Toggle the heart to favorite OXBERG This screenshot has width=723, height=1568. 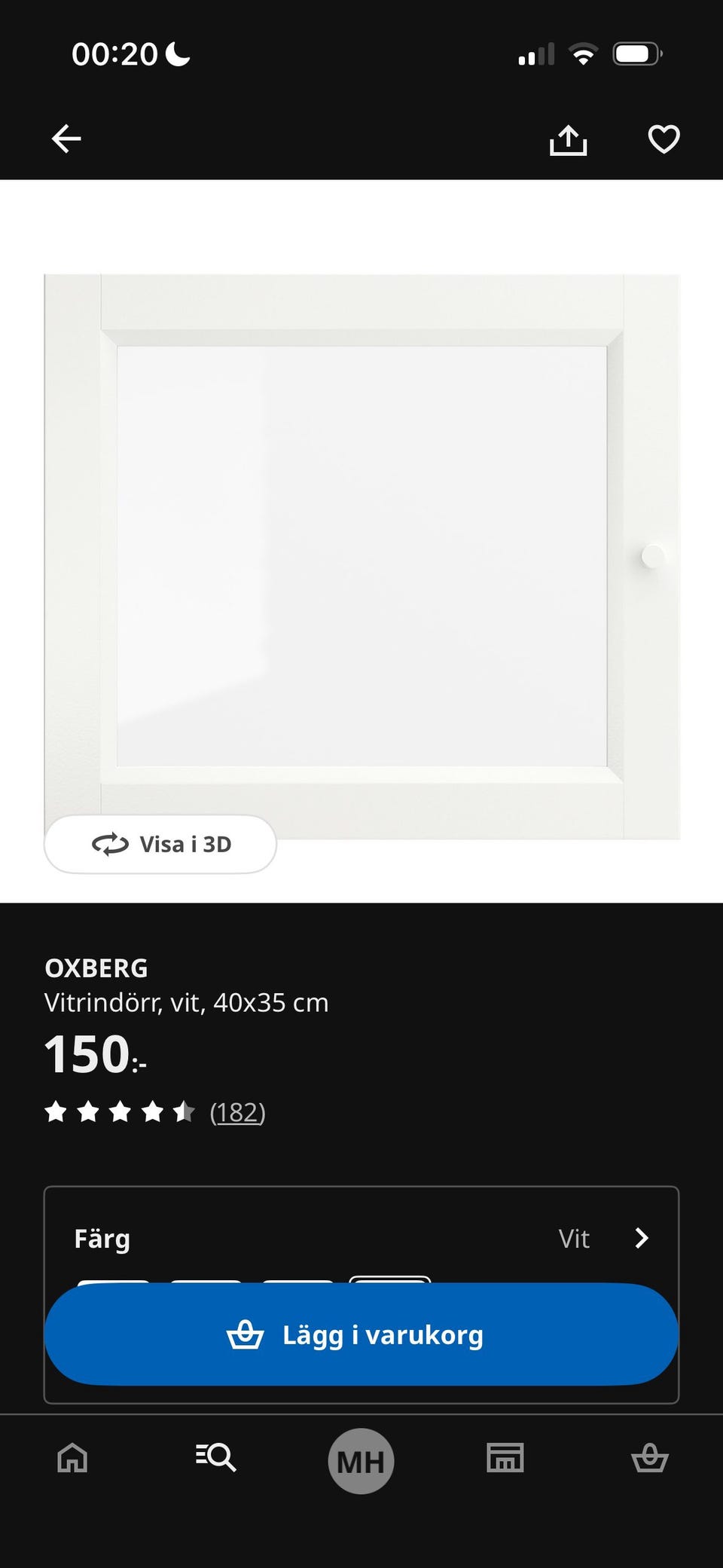(662, 139)
